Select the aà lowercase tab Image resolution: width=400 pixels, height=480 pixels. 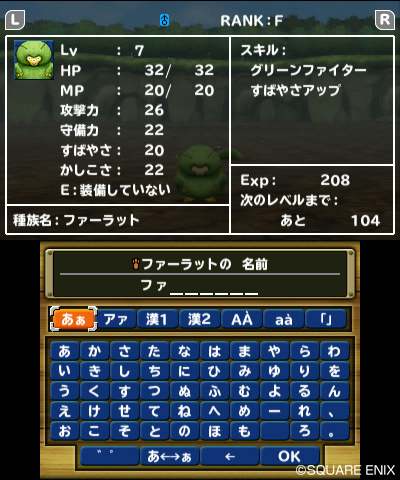(284, 319)
